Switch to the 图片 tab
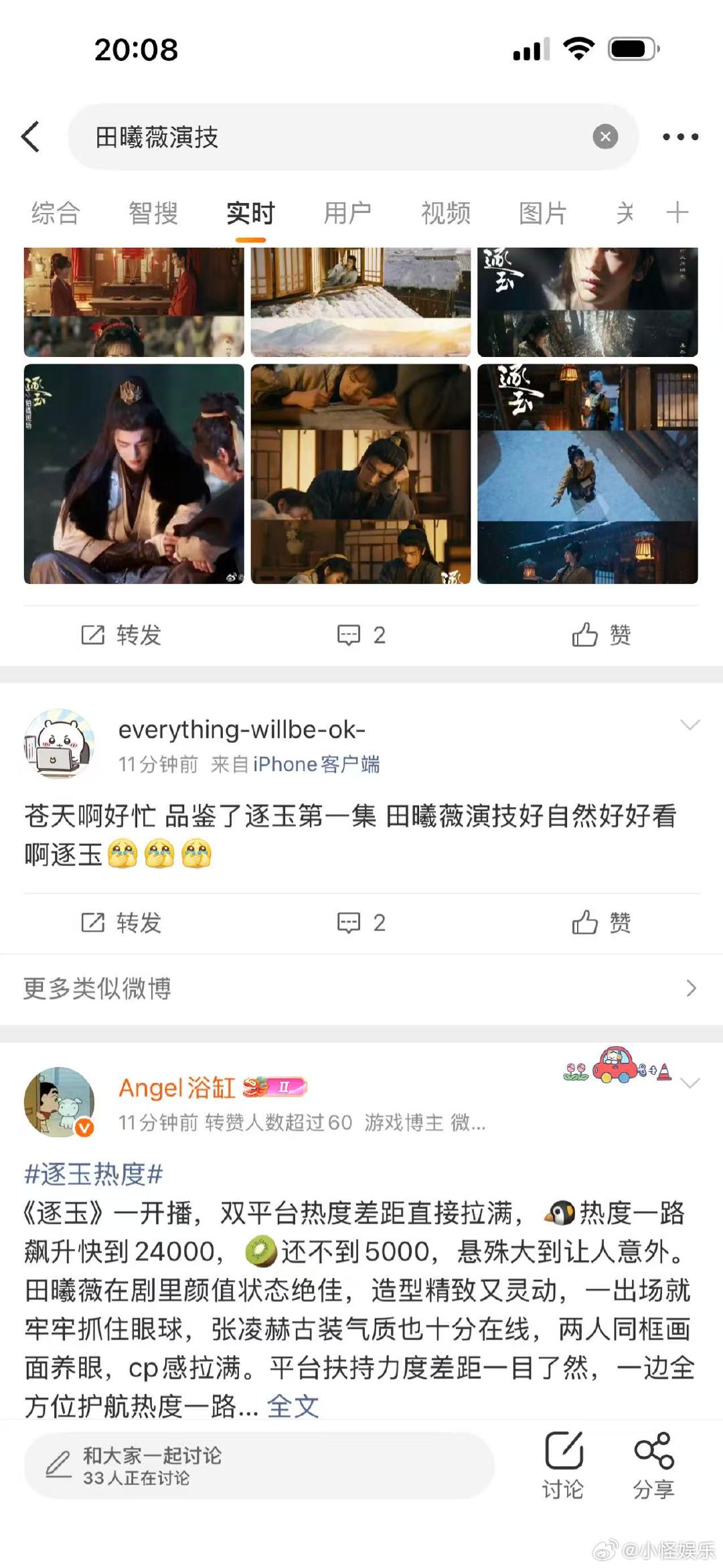Screen dimensions: 723x1568 click(542, 213)
